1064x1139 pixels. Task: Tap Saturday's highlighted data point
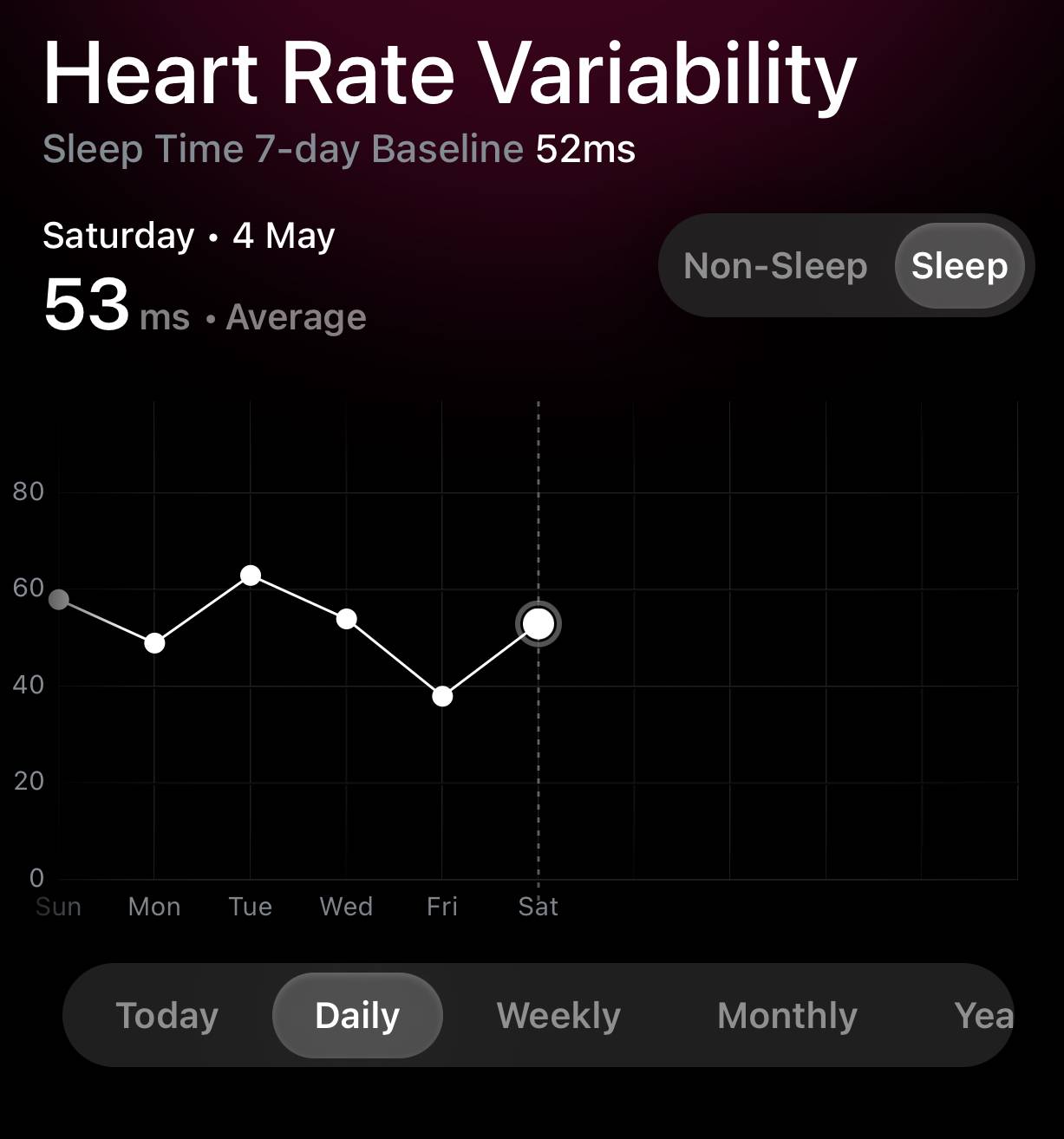(539, 623)
